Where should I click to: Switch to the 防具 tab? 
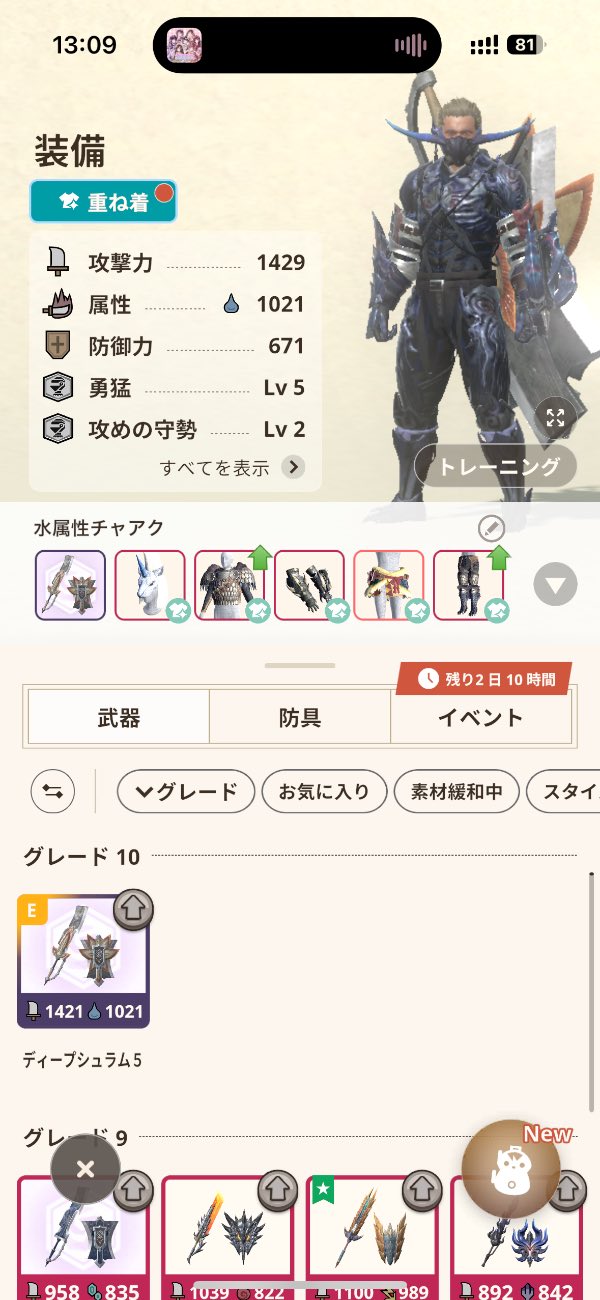pos(299,717)
